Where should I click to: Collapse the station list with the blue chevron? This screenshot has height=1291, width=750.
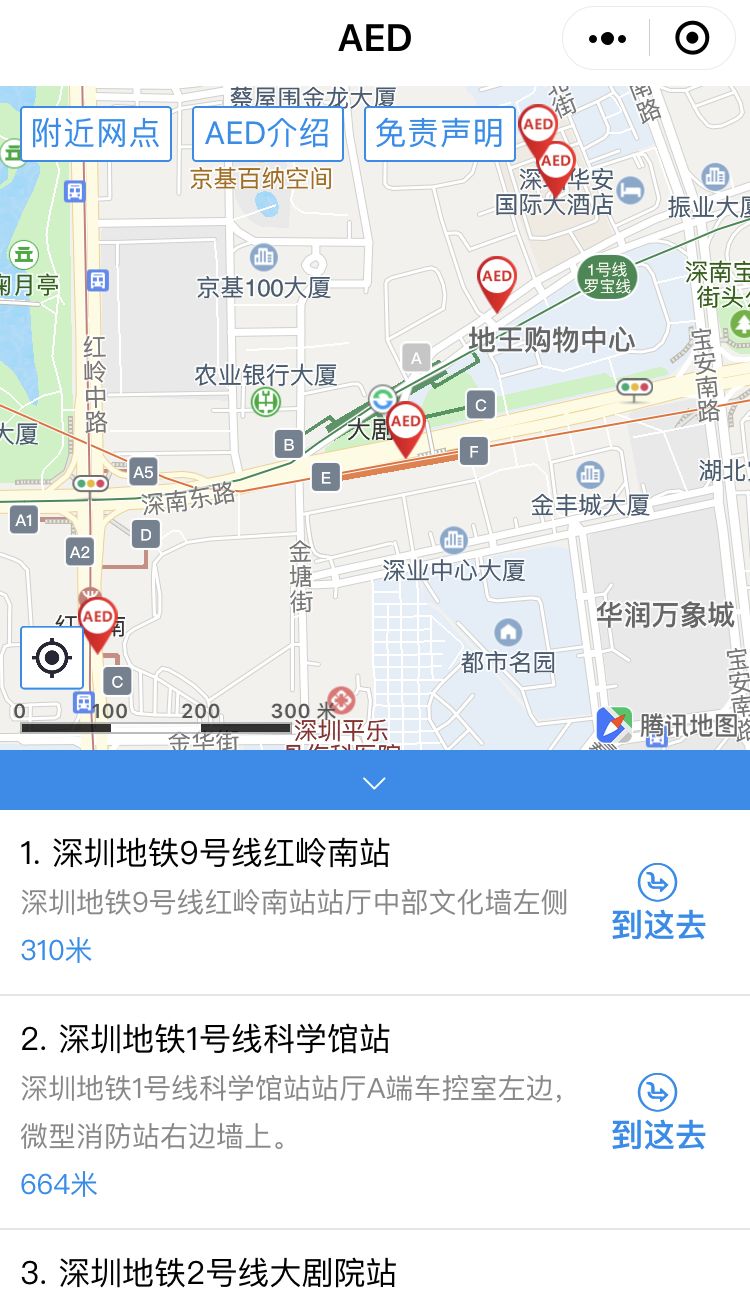374,783
